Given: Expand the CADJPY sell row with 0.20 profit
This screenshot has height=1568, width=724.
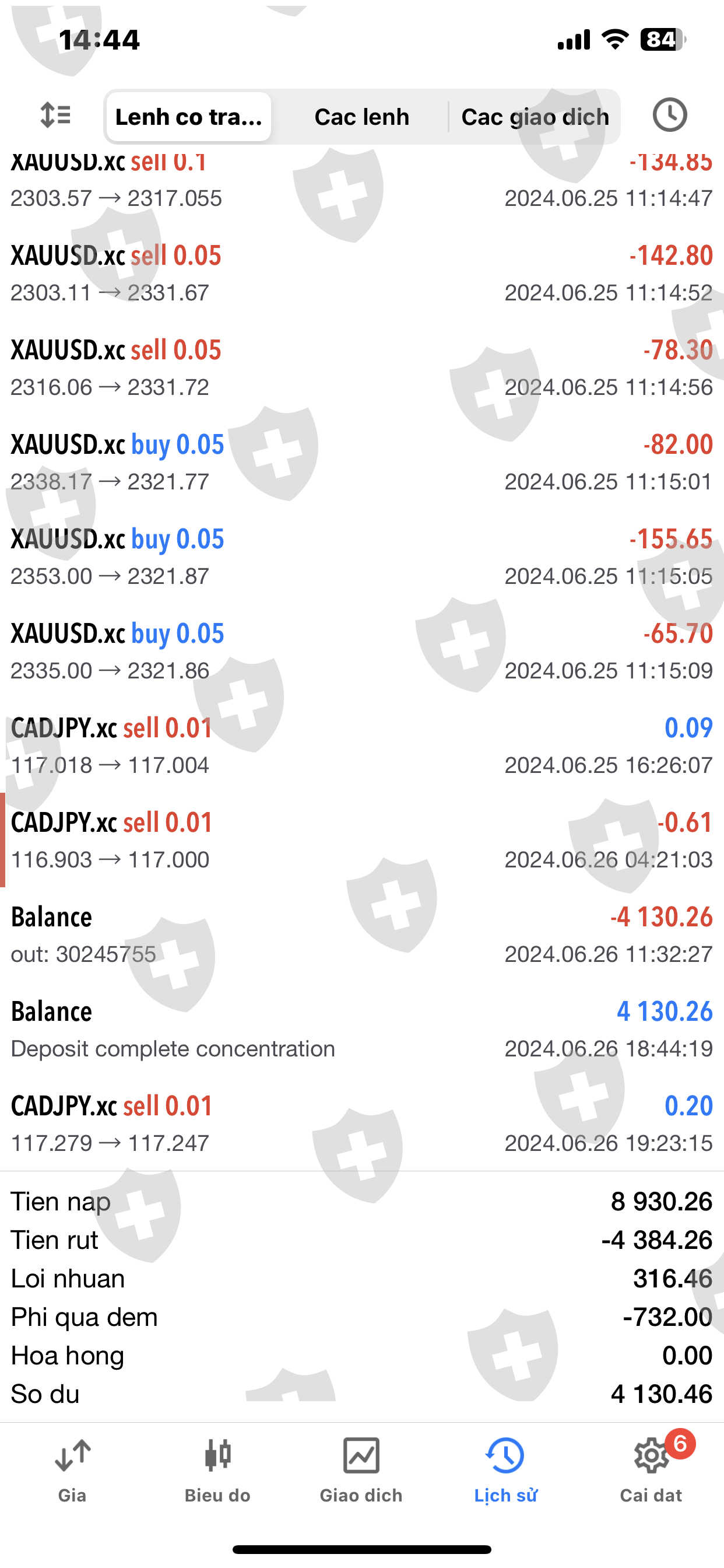Looking at the screenshot, I should pos(361,1123).
